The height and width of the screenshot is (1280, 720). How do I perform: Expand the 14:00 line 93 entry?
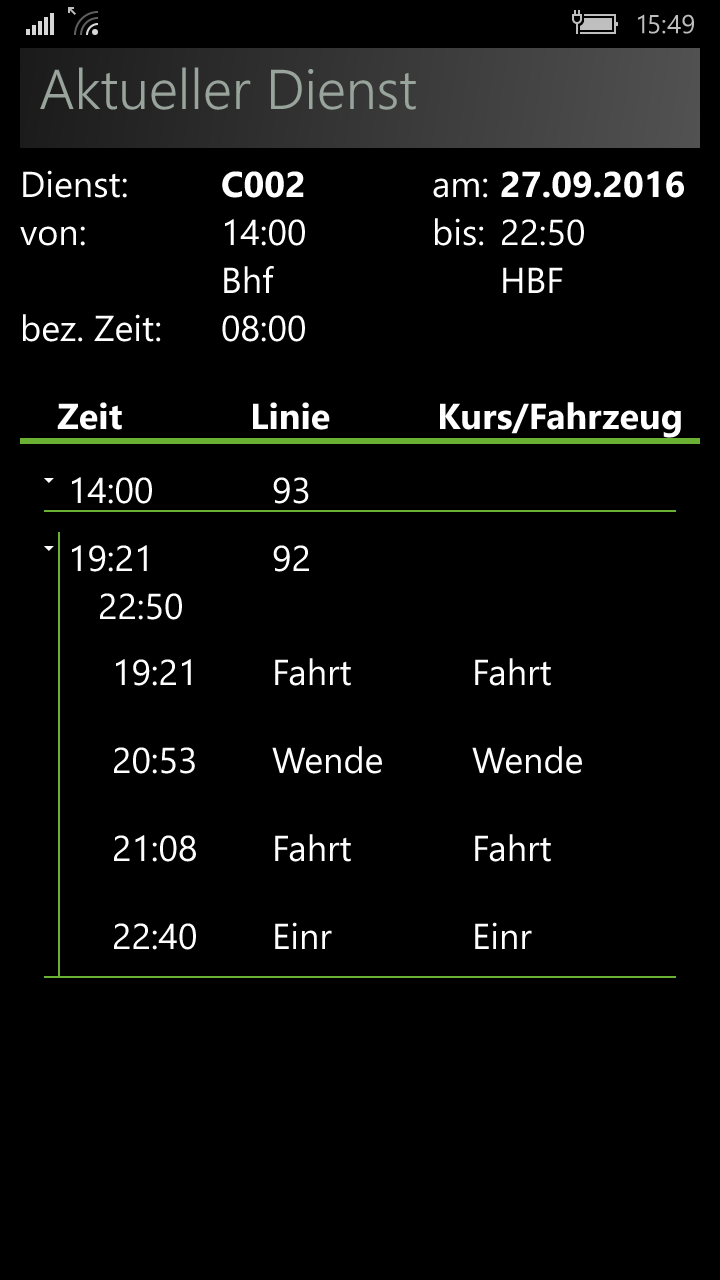point(48,483)
